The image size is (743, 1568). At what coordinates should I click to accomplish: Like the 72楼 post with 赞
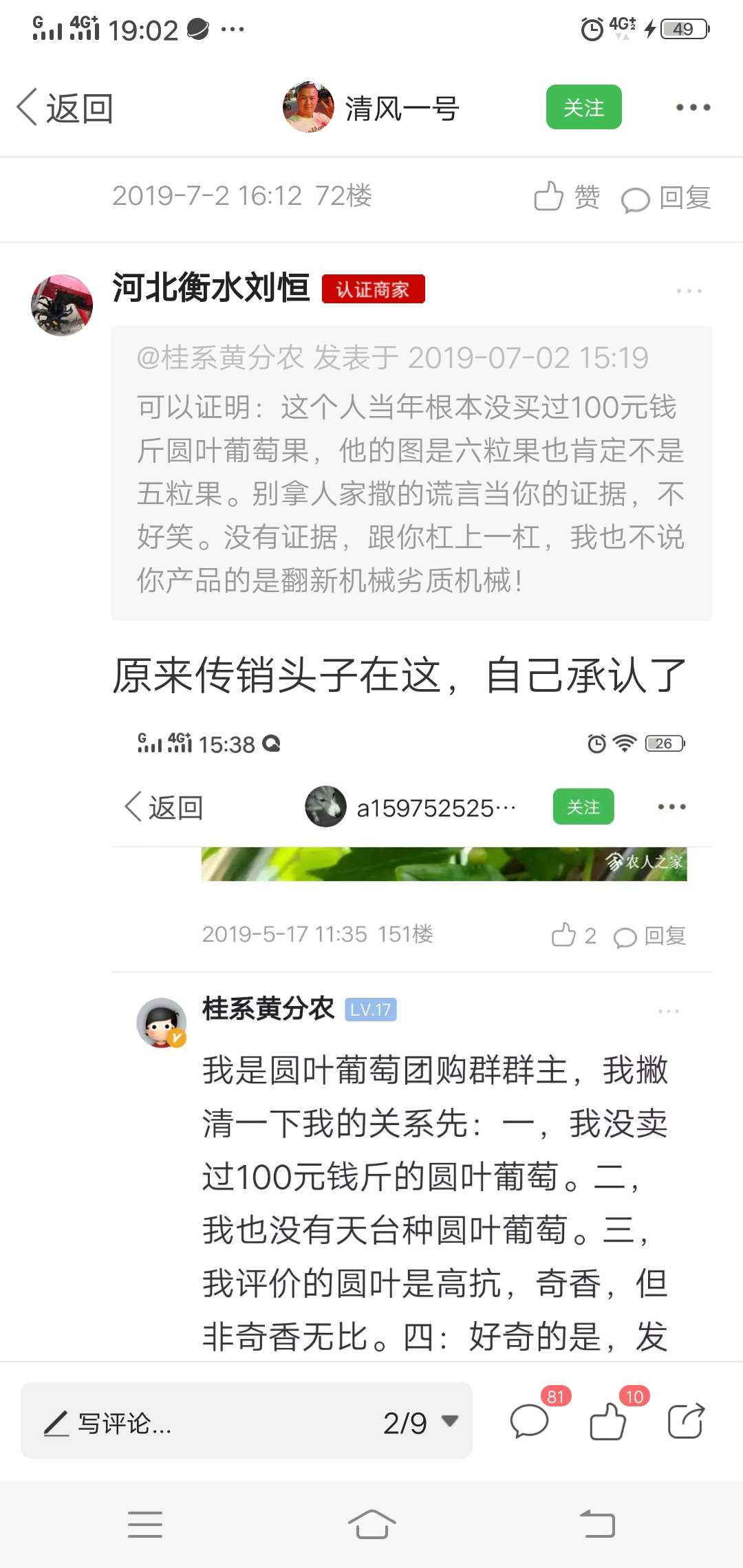[x=567, y=197]
